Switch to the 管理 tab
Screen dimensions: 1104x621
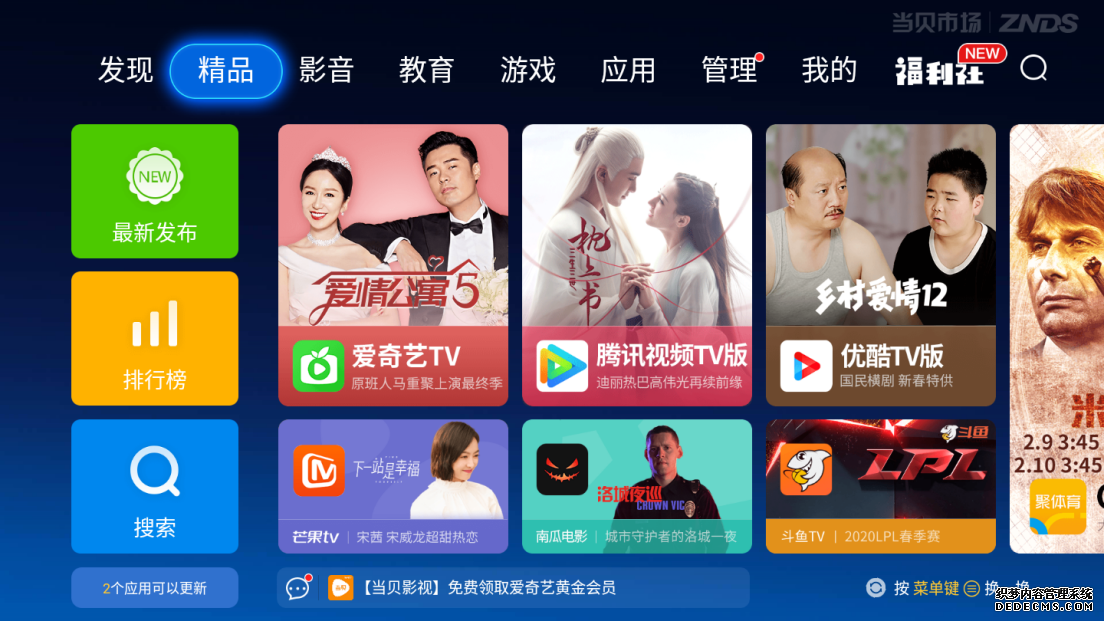[730, 70]
